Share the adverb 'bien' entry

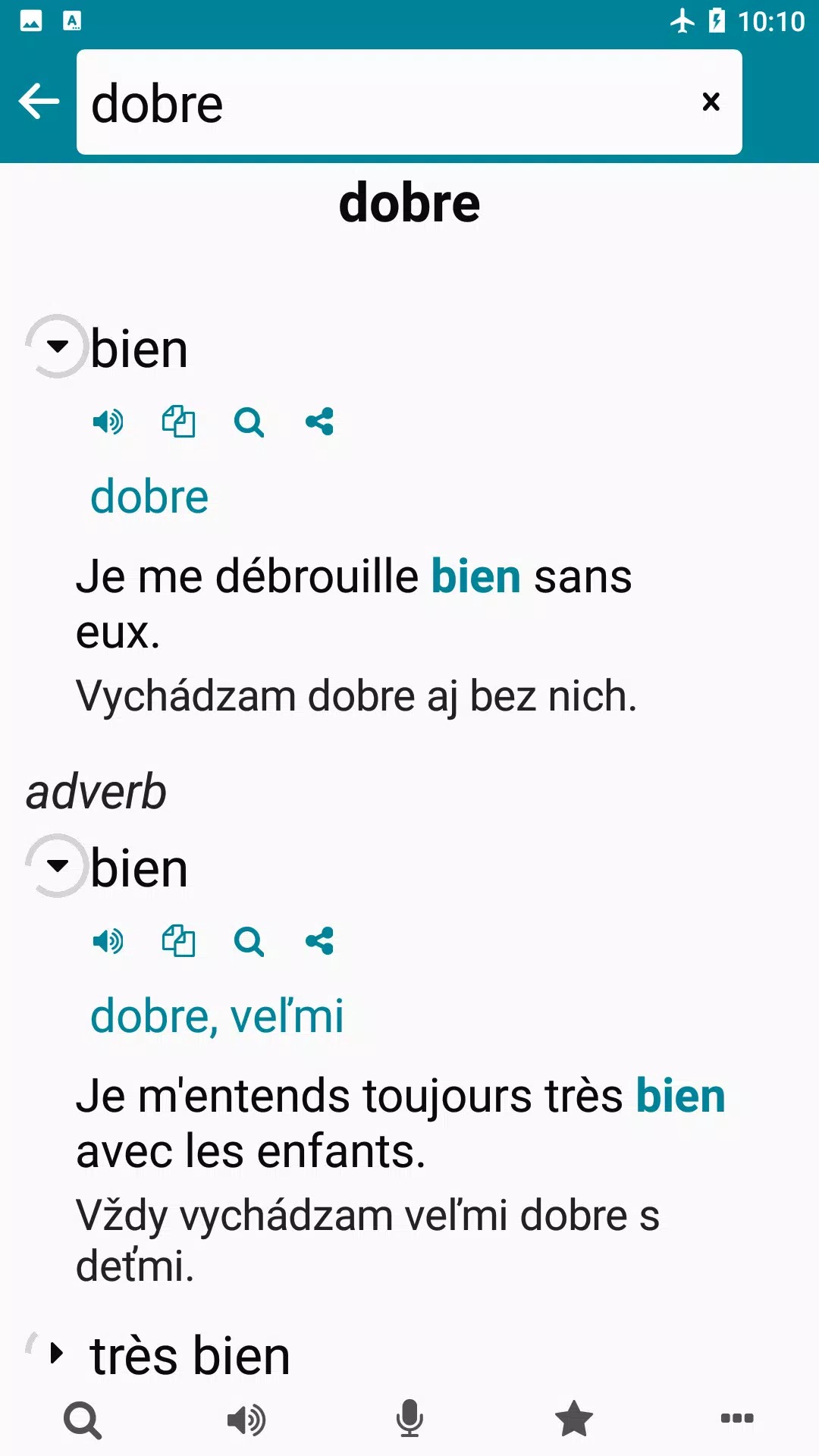tap(319, 941)
